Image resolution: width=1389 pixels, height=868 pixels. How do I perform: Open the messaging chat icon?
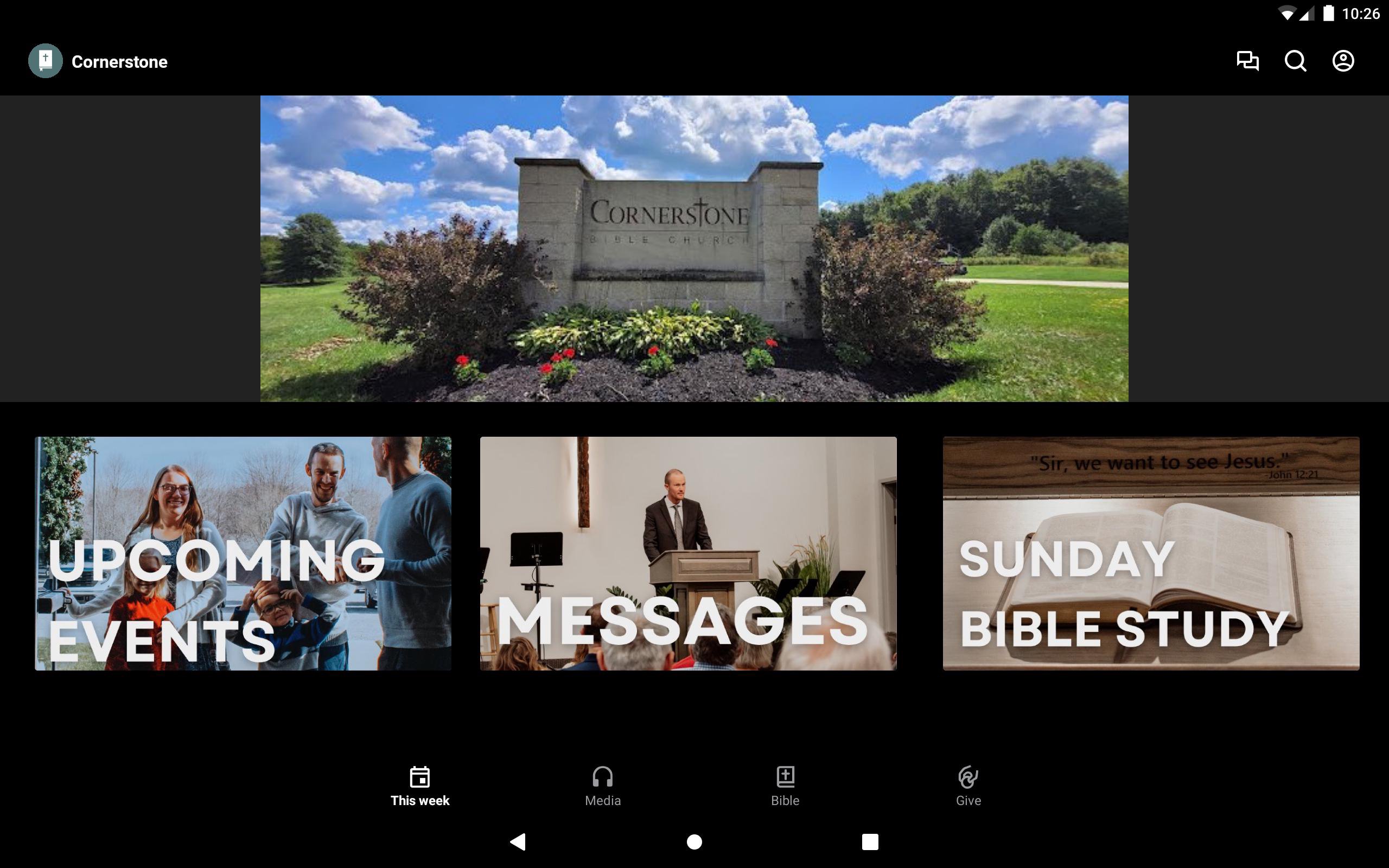coord(1247,61)
